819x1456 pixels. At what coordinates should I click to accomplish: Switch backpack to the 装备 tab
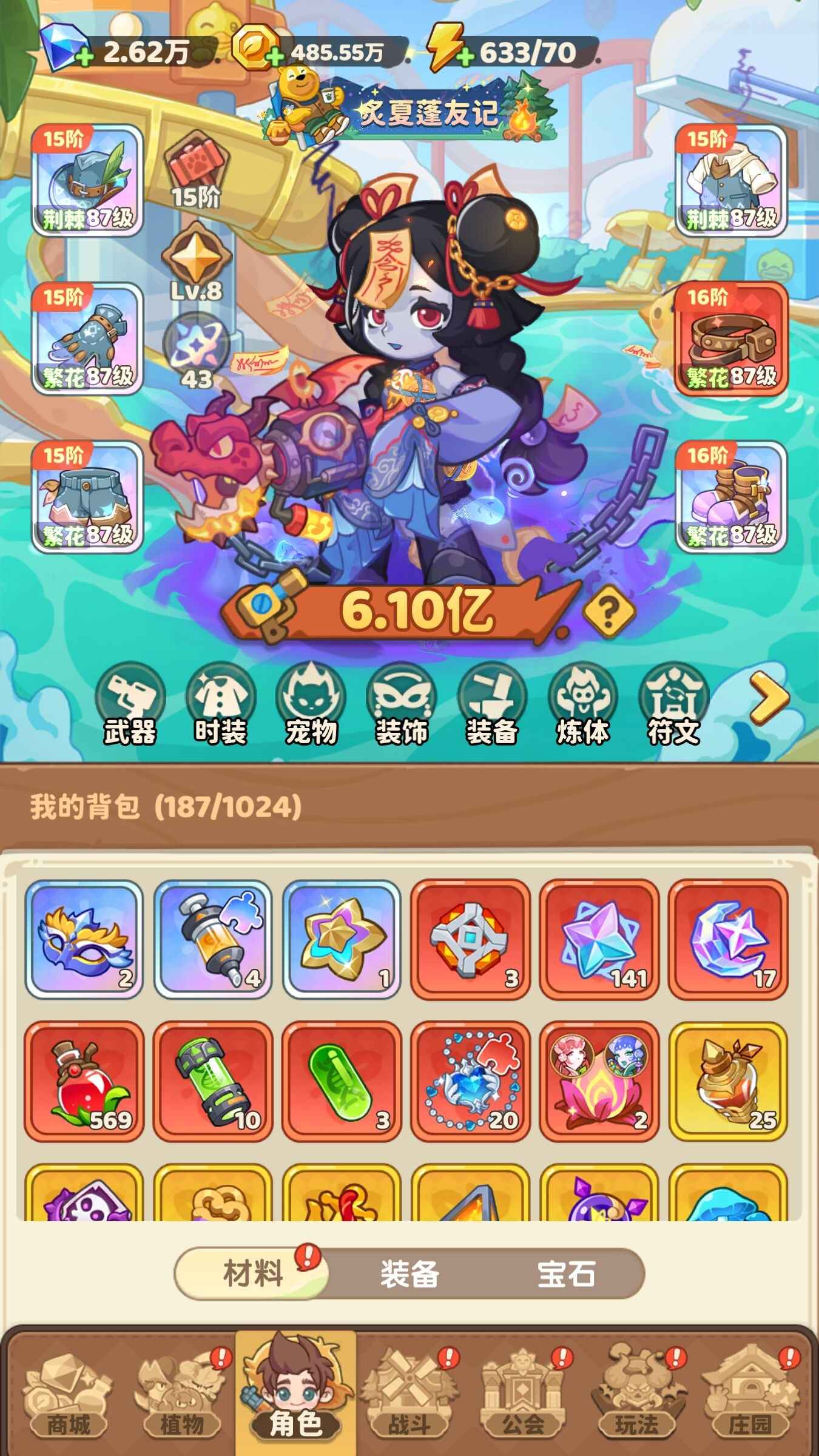pos(409,1274)
